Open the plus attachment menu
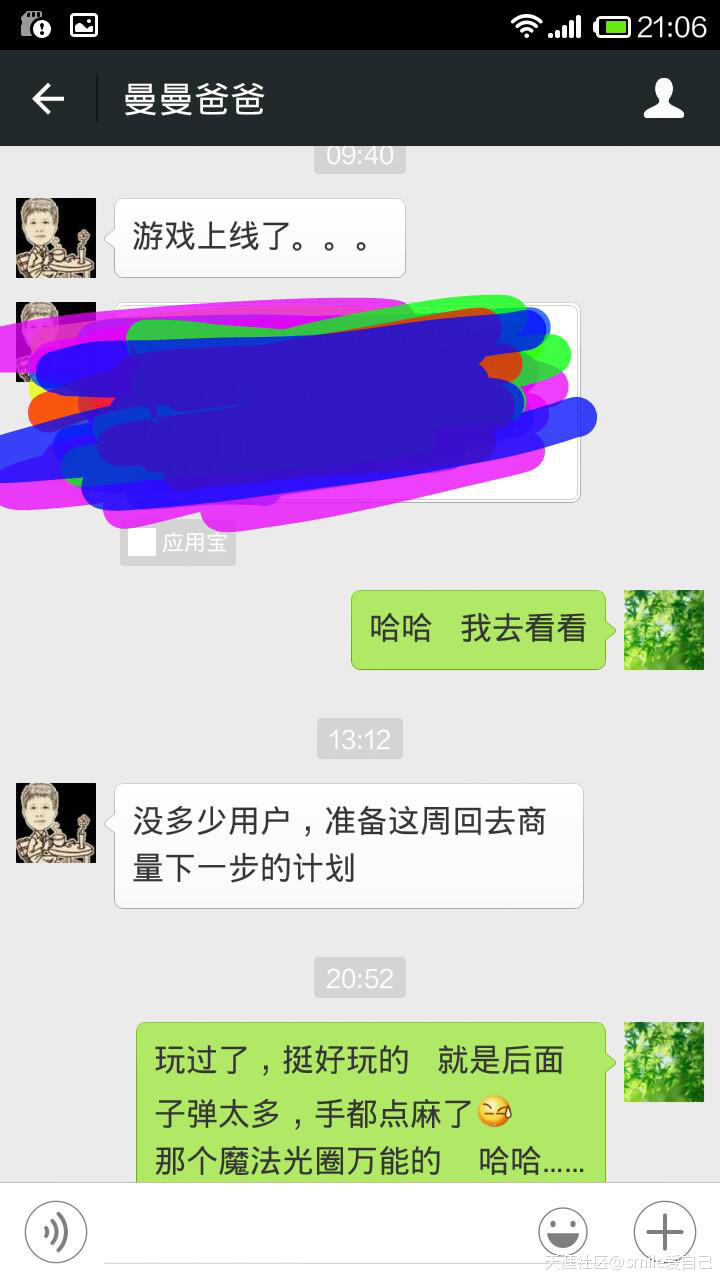Image resolution: width=720 pixels, height=1280 pixels. [x=664, y=1232]
